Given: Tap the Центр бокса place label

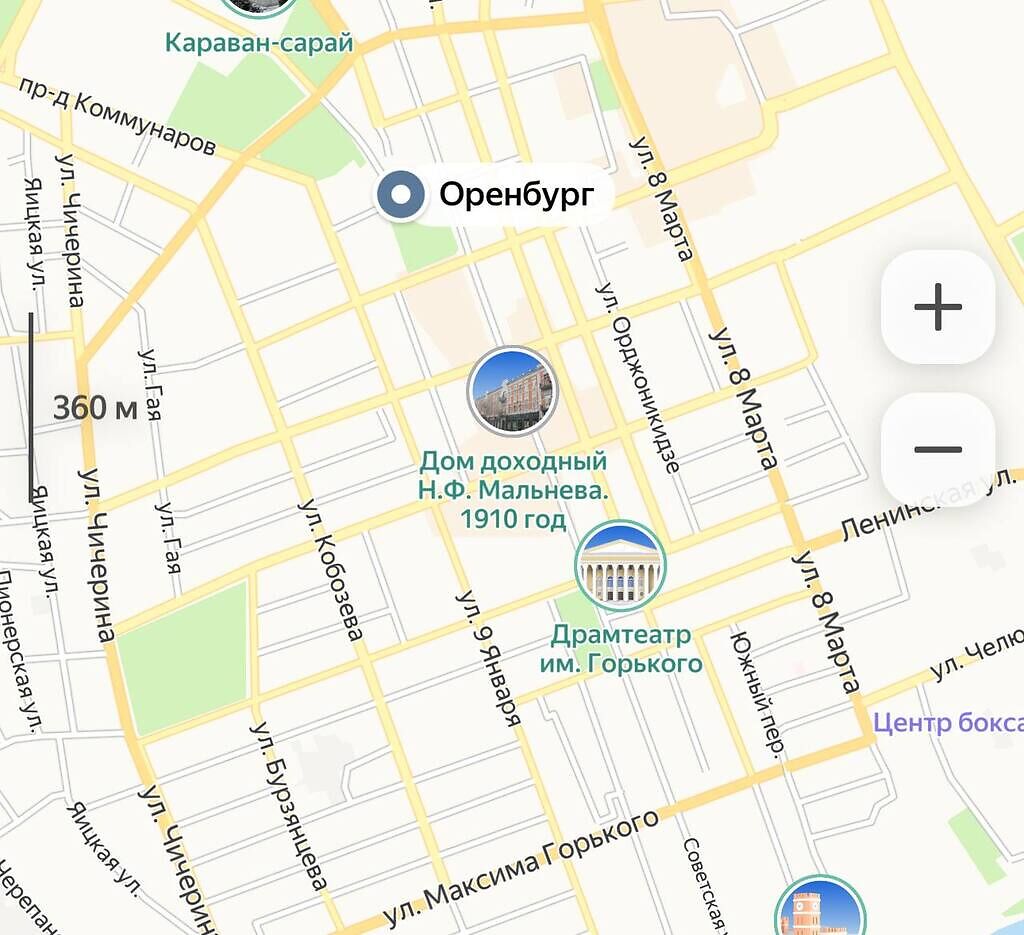Looking at the screenshot, I should coord(947,722).
